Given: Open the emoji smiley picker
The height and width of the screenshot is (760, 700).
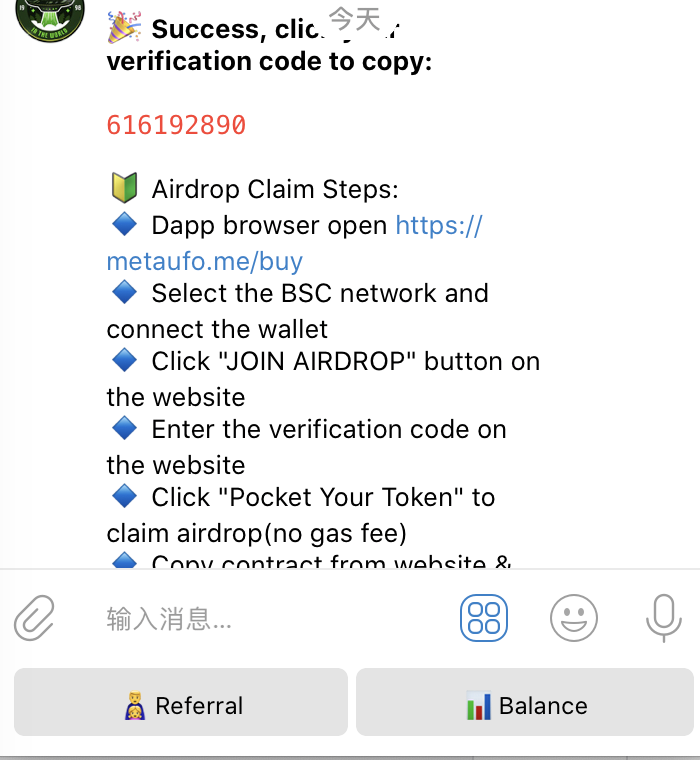Looking at the screenshot, I should 574,618.
